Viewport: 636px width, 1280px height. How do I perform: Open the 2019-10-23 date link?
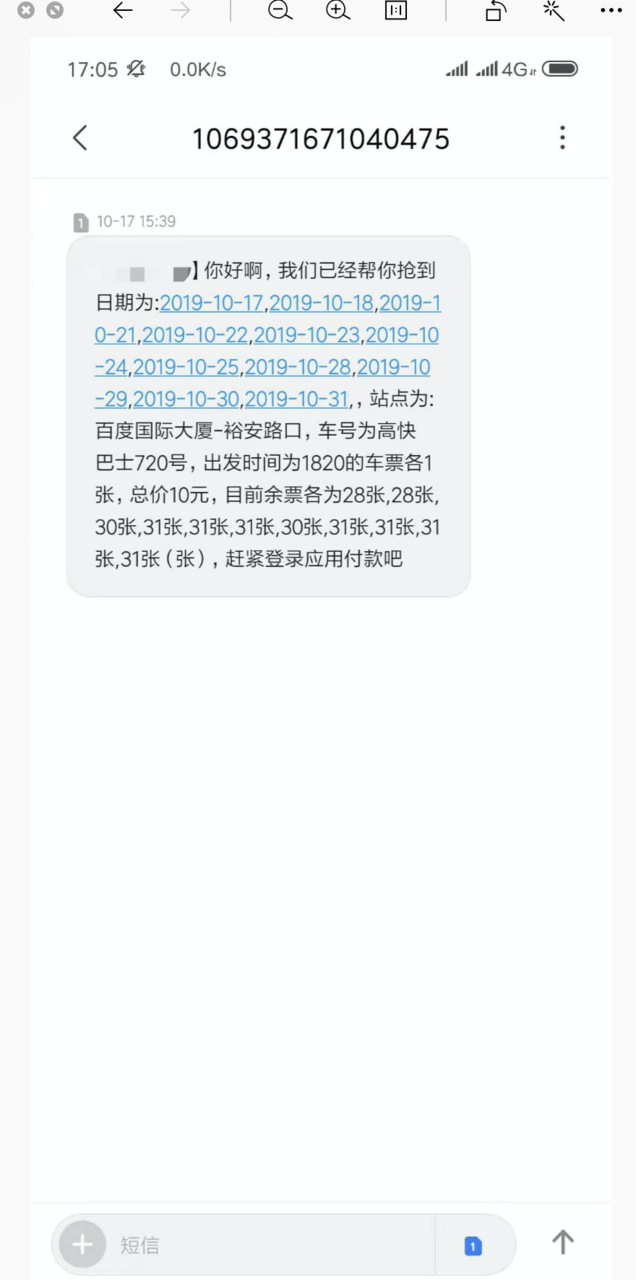306,335
